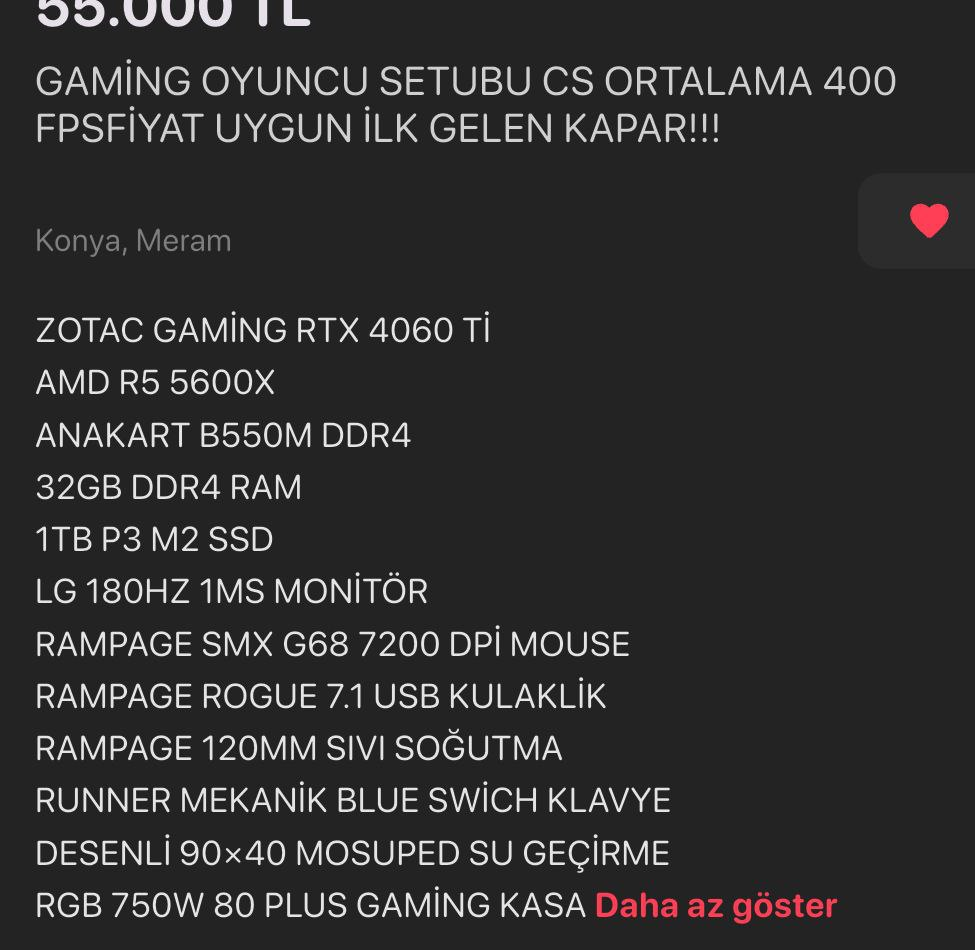Tap the red heart favorite icon

928,220
